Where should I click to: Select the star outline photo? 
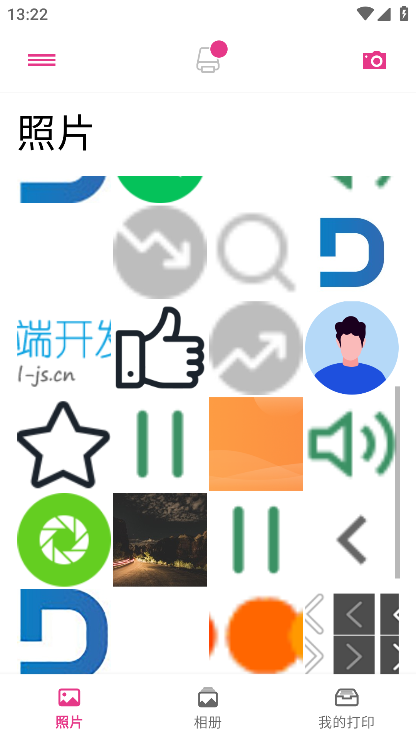[64, 443]
